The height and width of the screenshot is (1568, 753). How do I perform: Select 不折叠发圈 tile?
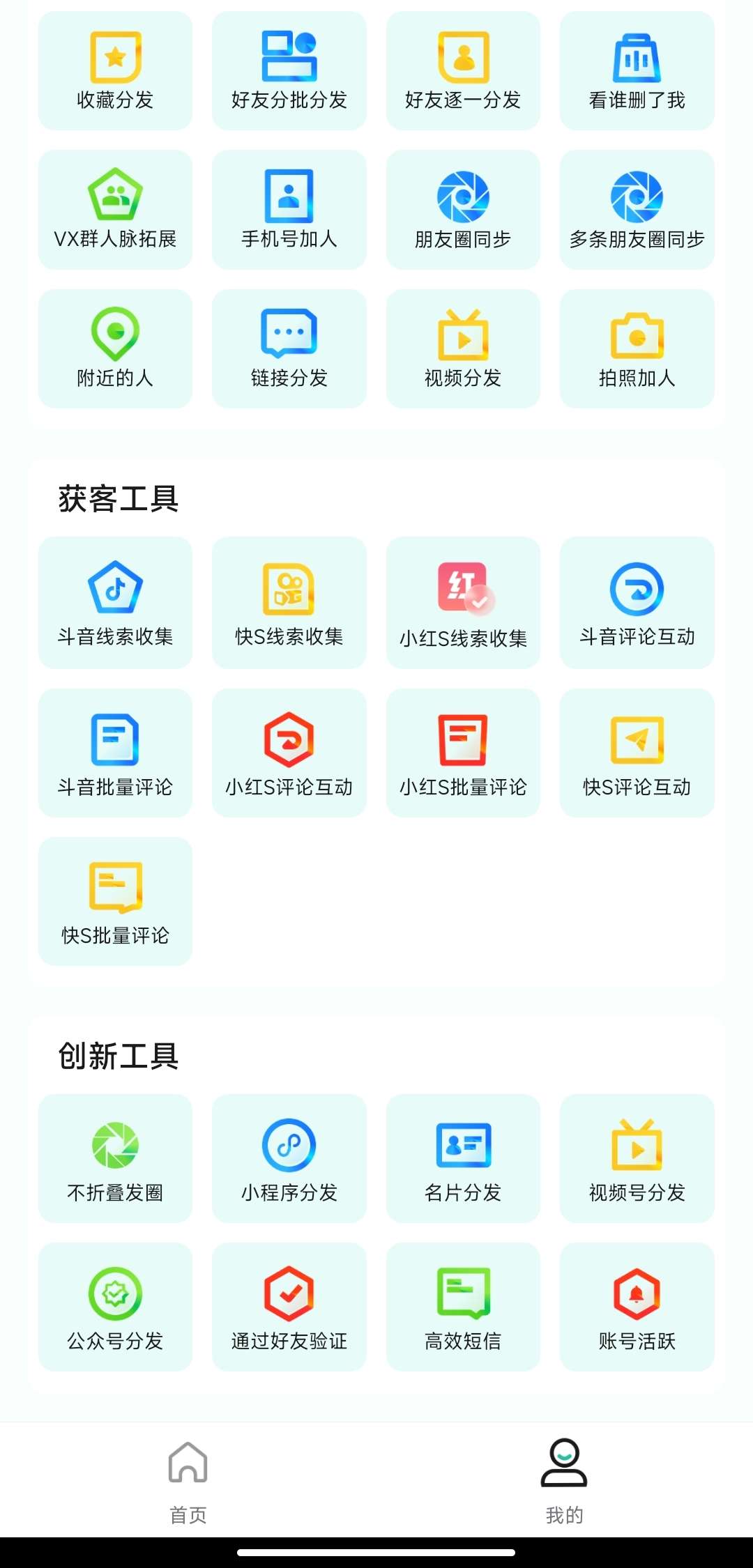115,1158
